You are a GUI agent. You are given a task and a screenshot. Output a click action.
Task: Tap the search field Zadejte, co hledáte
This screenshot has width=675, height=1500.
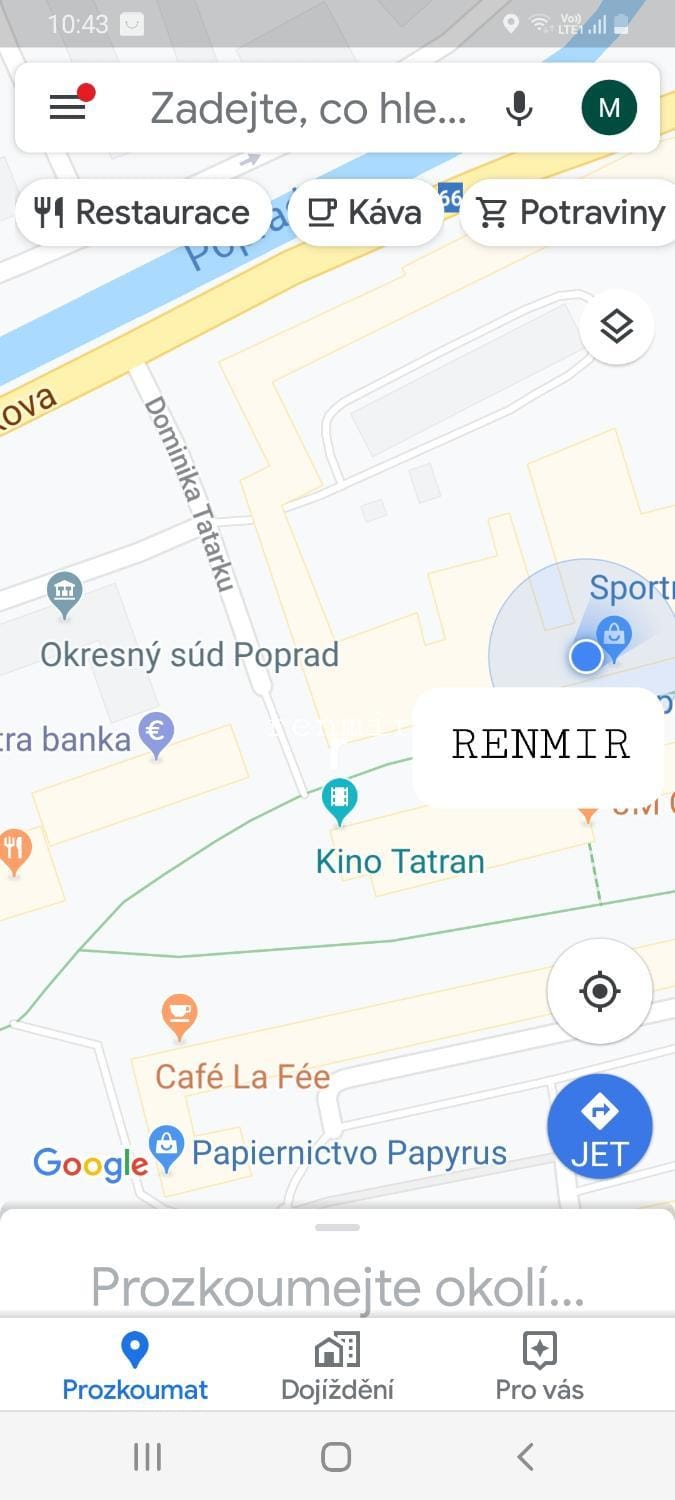click(308, 108)
